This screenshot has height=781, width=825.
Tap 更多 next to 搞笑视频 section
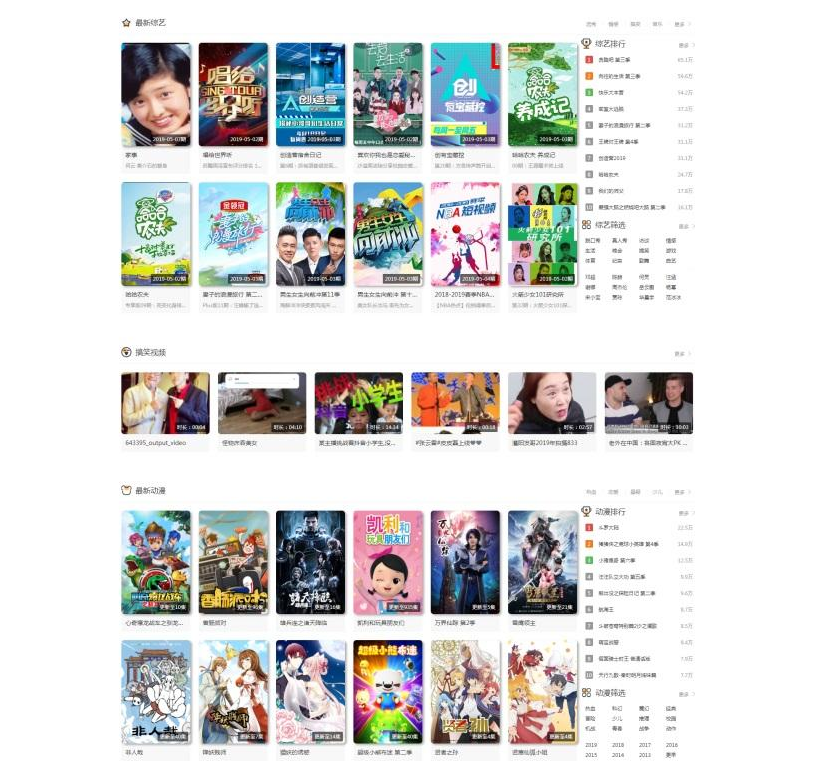click(681, 353)
